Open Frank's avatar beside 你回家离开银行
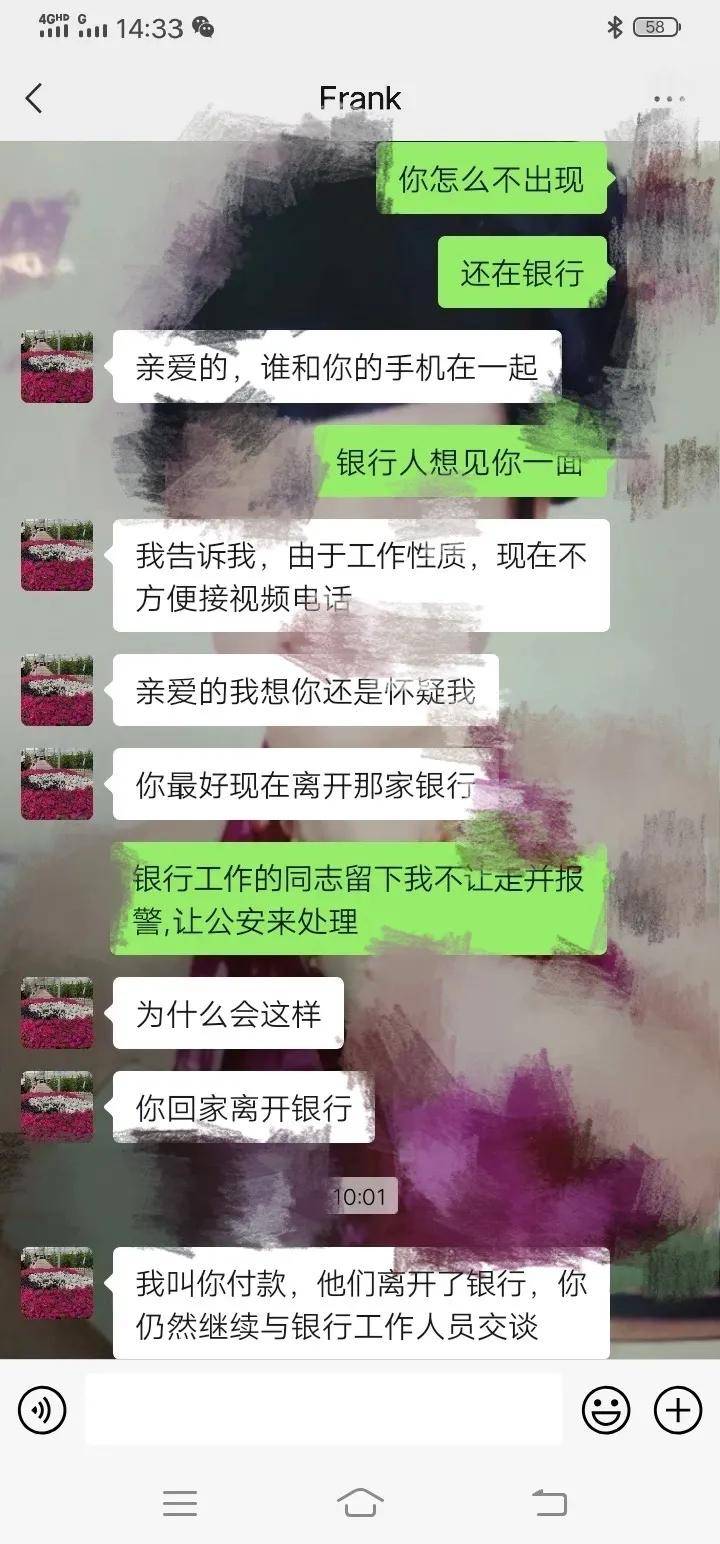The image size is (720, 1544). click(57, 1107)
